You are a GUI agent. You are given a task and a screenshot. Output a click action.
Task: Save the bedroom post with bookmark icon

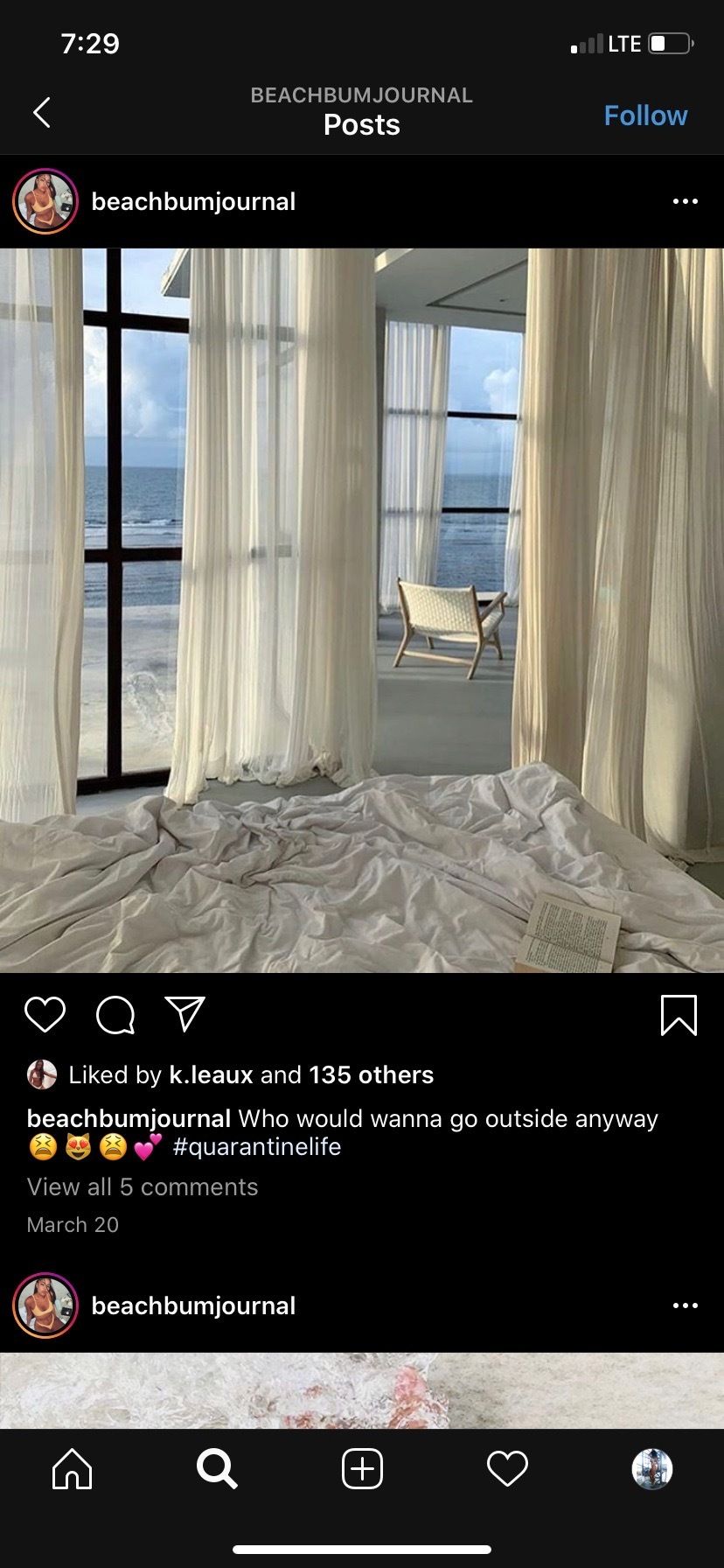click(679, 1014)
